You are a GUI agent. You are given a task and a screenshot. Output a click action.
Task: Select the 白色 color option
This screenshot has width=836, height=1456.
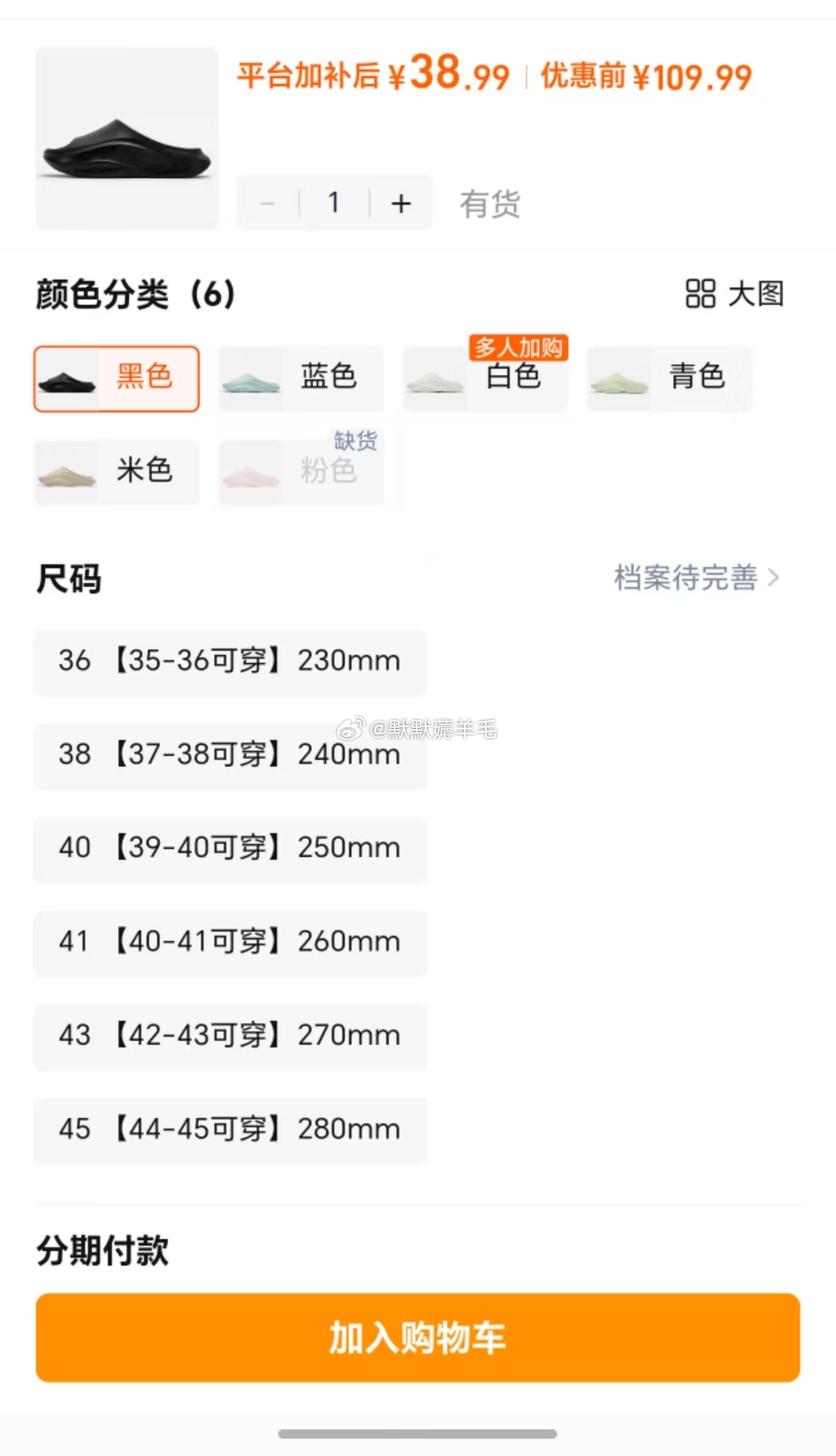click(x=485, y=378)
